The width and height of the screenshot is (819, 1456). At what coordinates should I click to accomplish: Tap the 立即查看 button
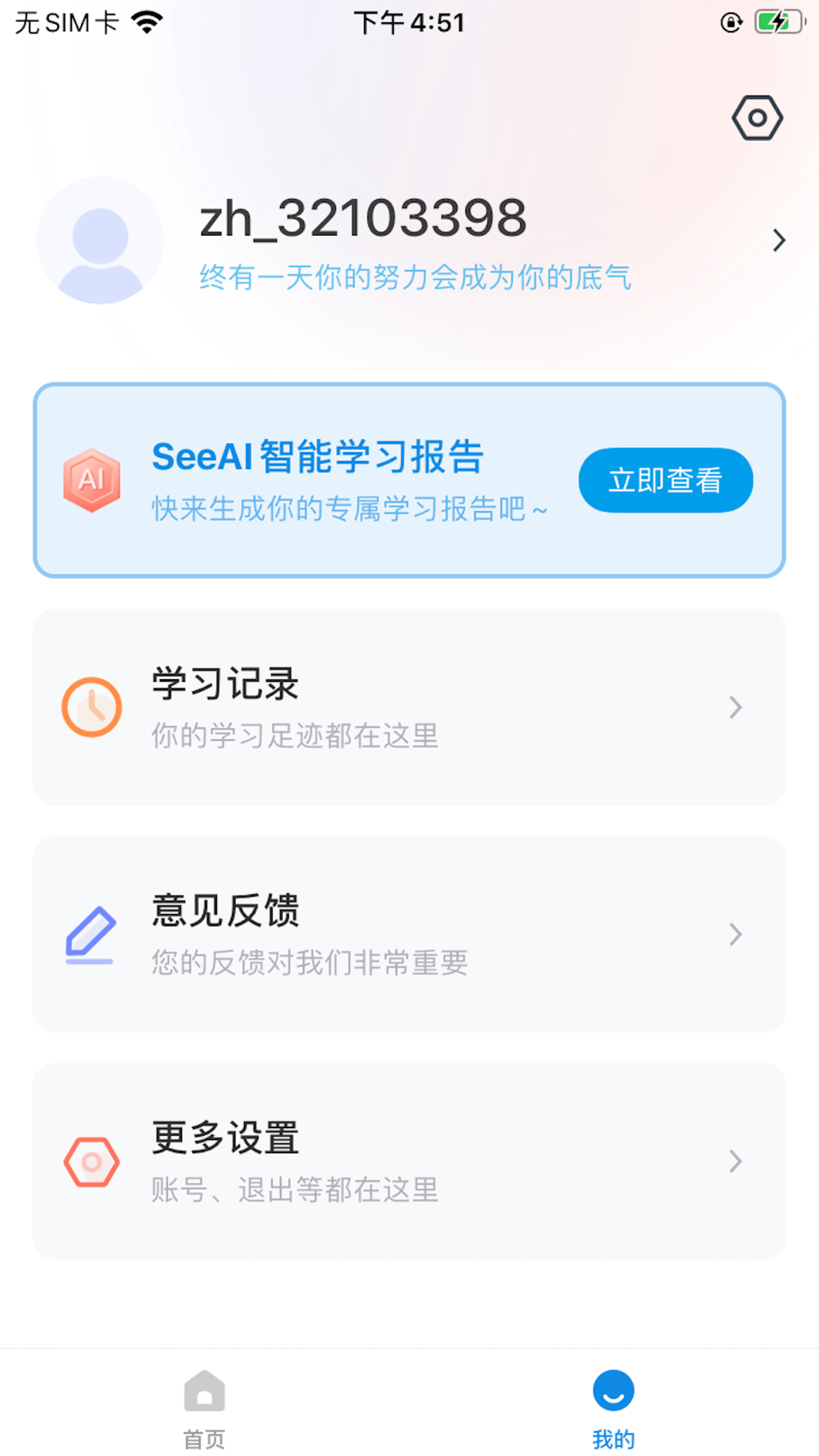tap(665, 480)
